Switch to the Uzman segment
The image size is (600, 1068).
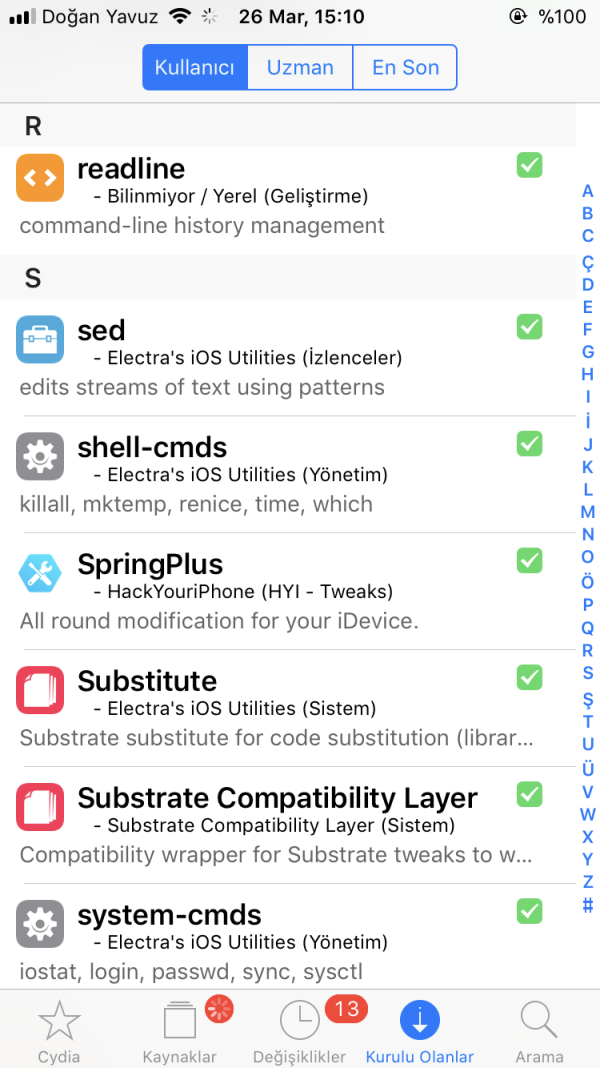300,68
